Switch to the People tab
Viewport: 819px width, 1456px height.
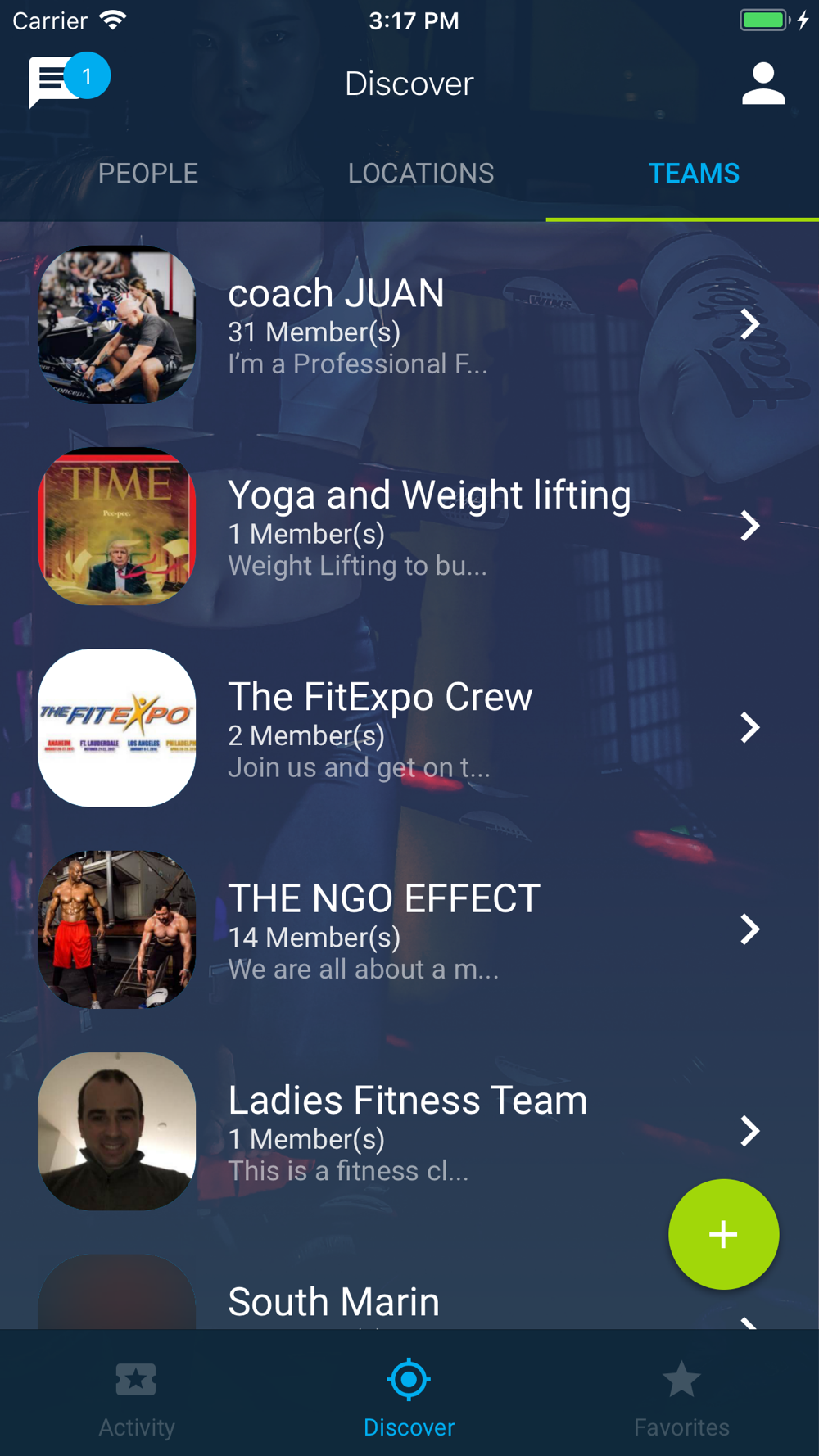pyautogui.click(x=148, y=174)
